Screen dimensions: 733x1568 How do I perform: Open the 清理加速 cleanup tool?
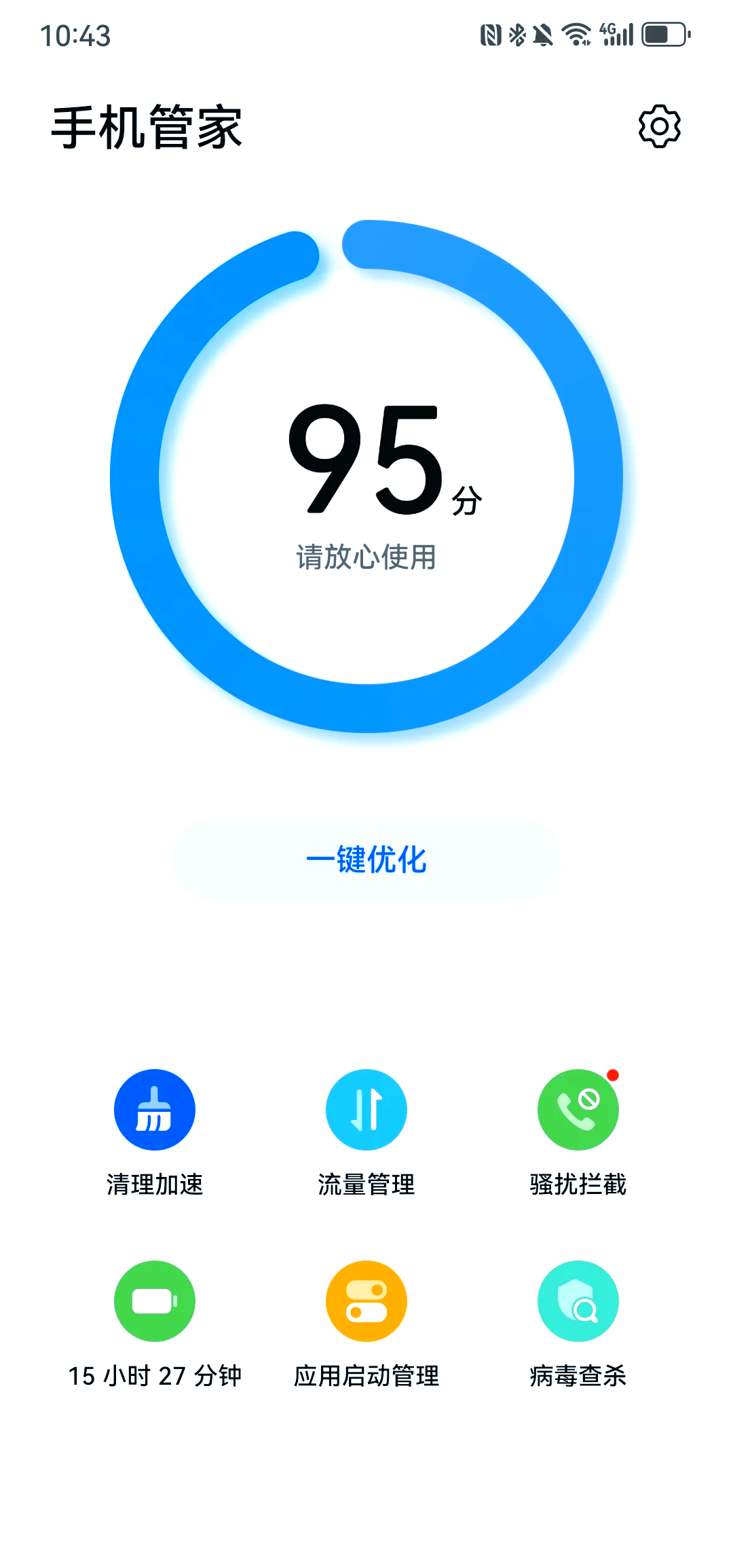pos(155,1108)
